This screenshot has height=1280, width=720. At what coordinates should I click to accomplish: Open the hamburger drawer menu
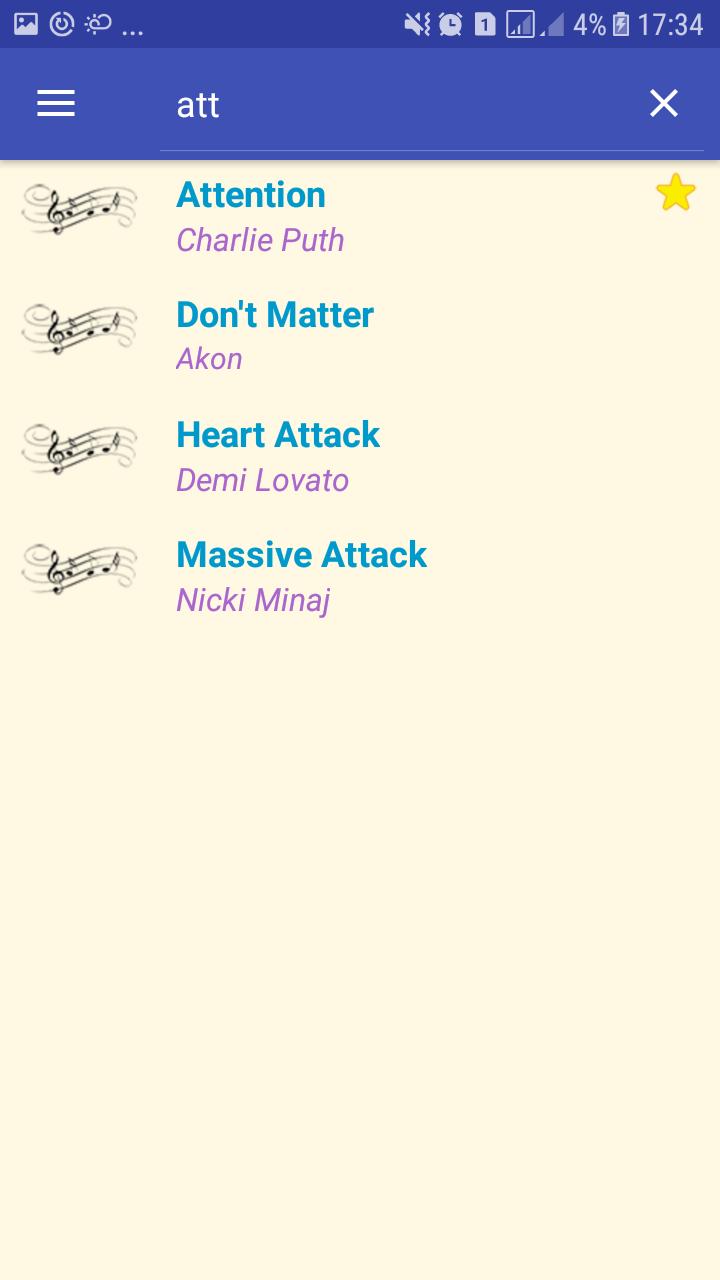56,104
